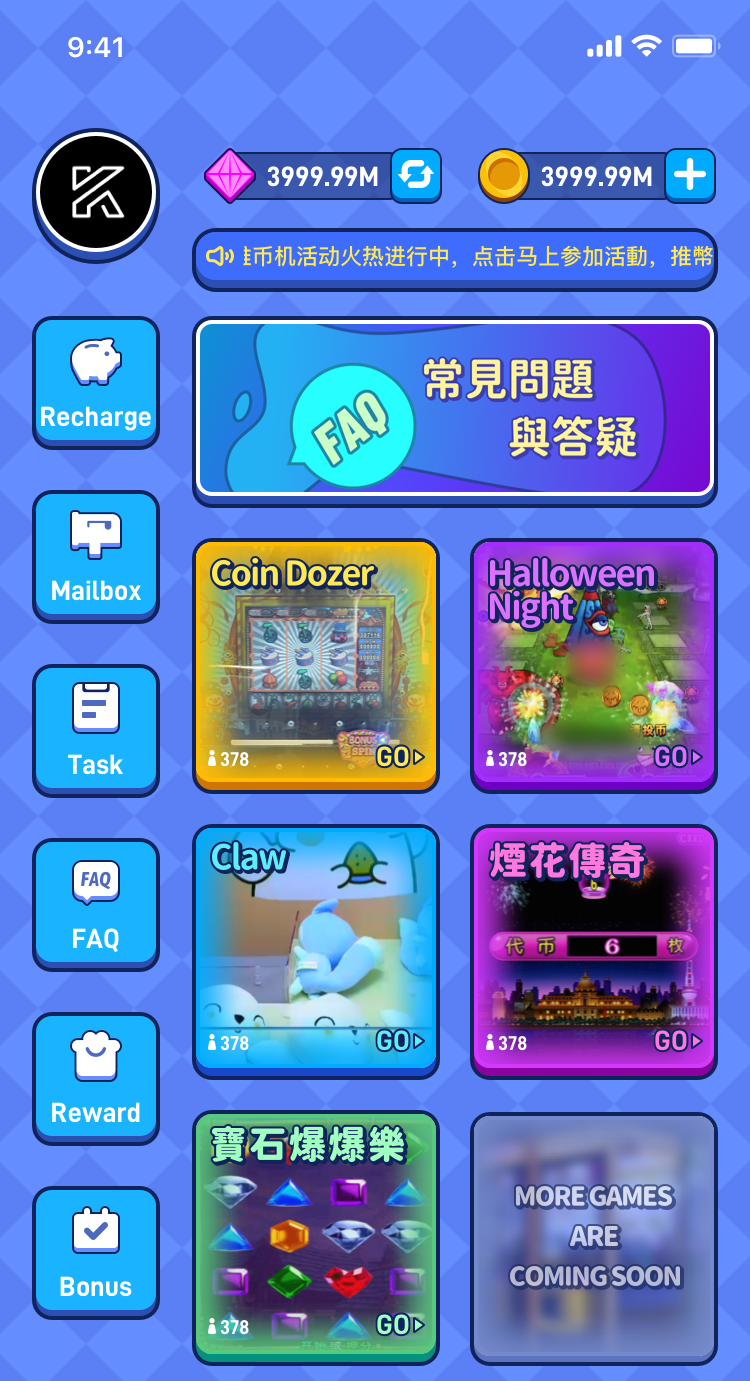Open the profile avatar
This screenshot has height=1381, width=750.
click(96, 191)
